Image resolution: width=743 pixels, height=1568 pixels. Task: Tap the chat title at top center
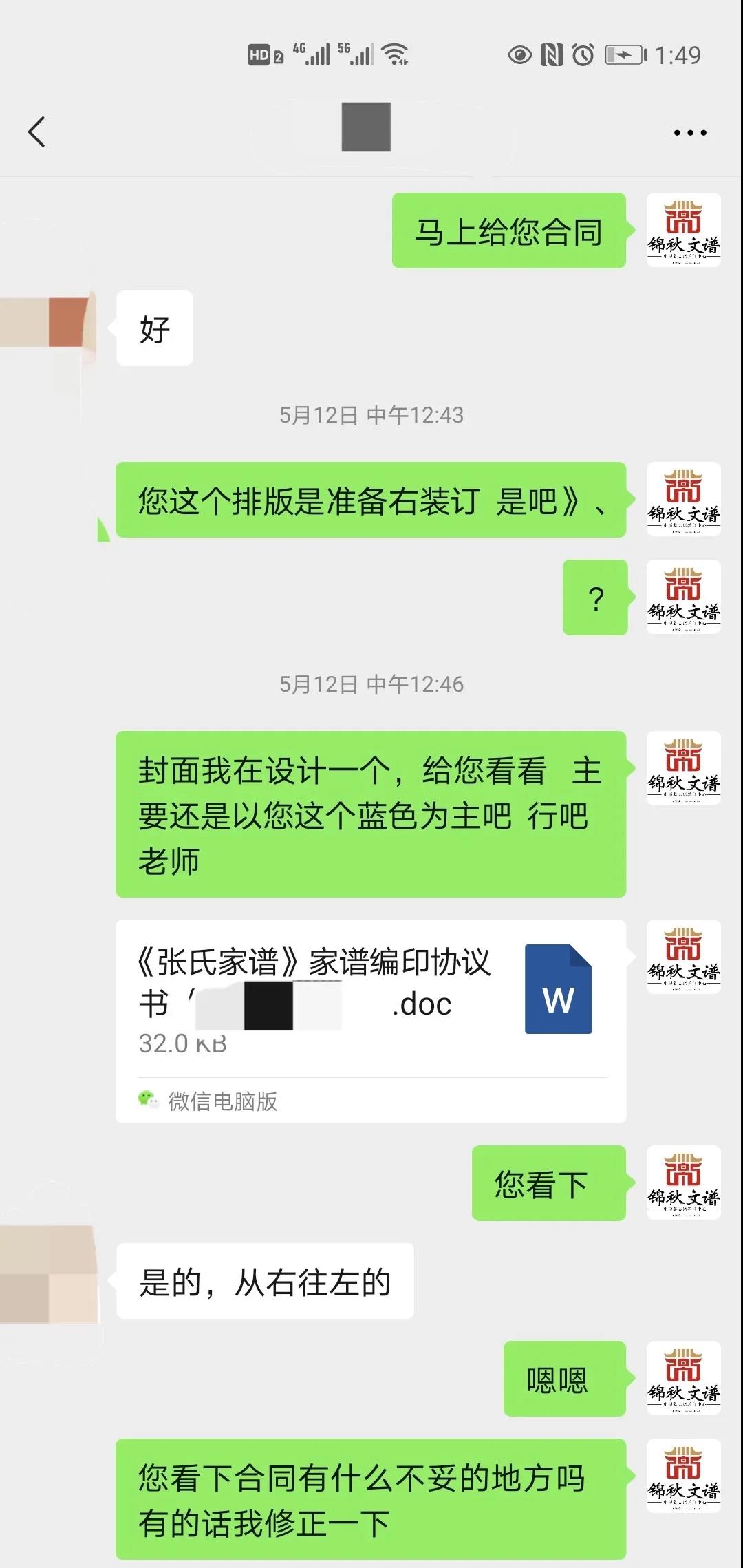pyautogui.click(x=365, y=127)
